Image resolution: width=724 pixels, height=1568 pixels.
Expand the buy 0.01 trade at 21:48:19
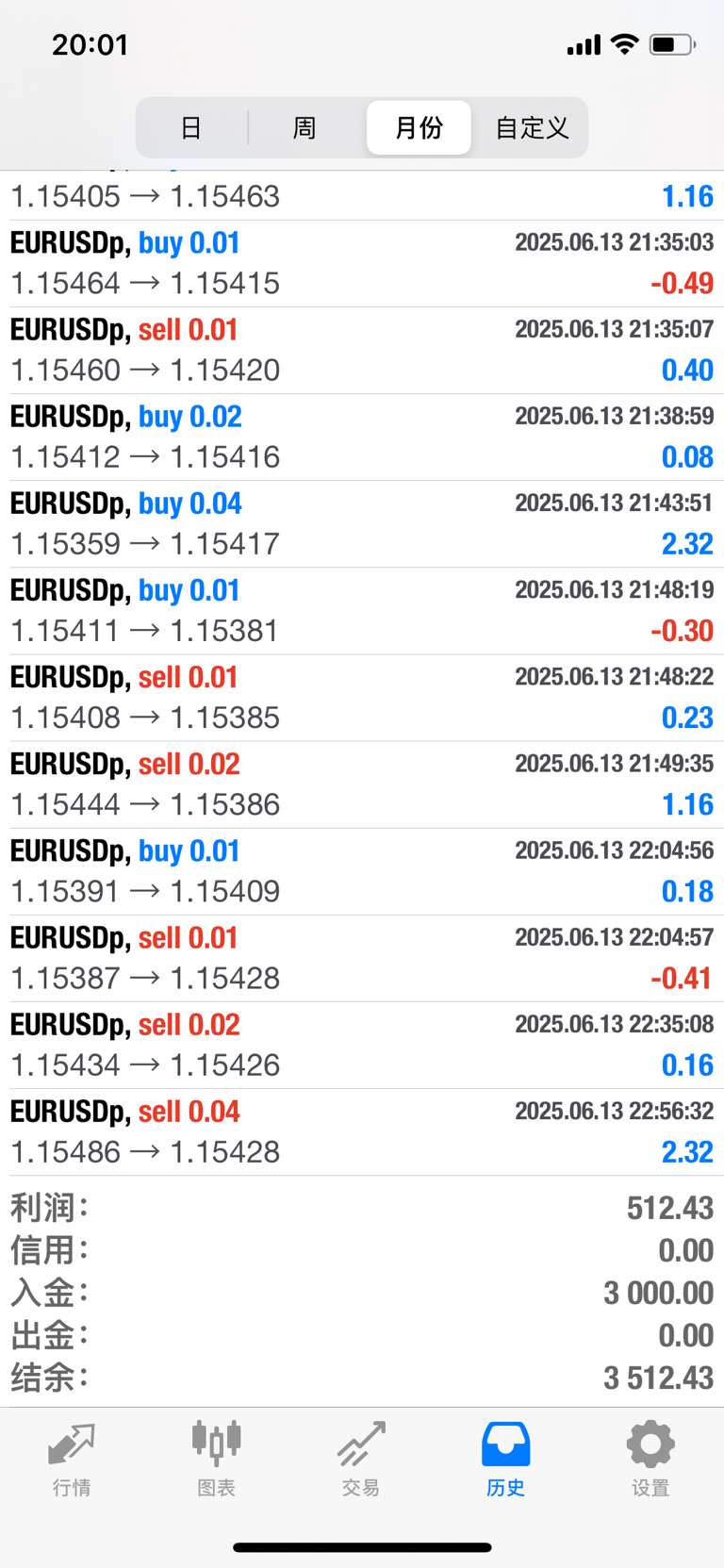[x=362, y=611]
